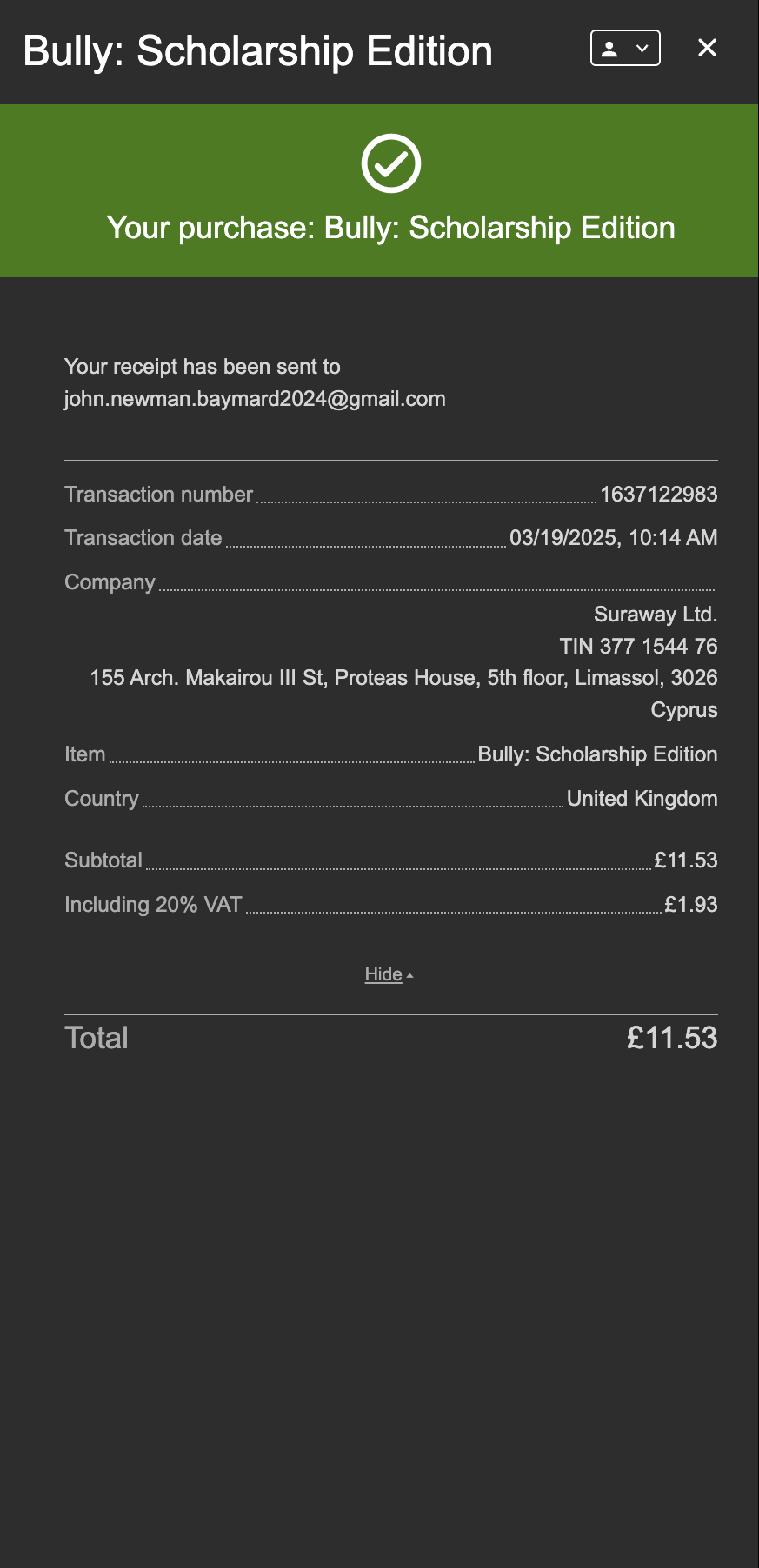The width and height of the screenshot is (759, 1568).
Task: Click the green success checkmark icon
Action: (390, 163)
